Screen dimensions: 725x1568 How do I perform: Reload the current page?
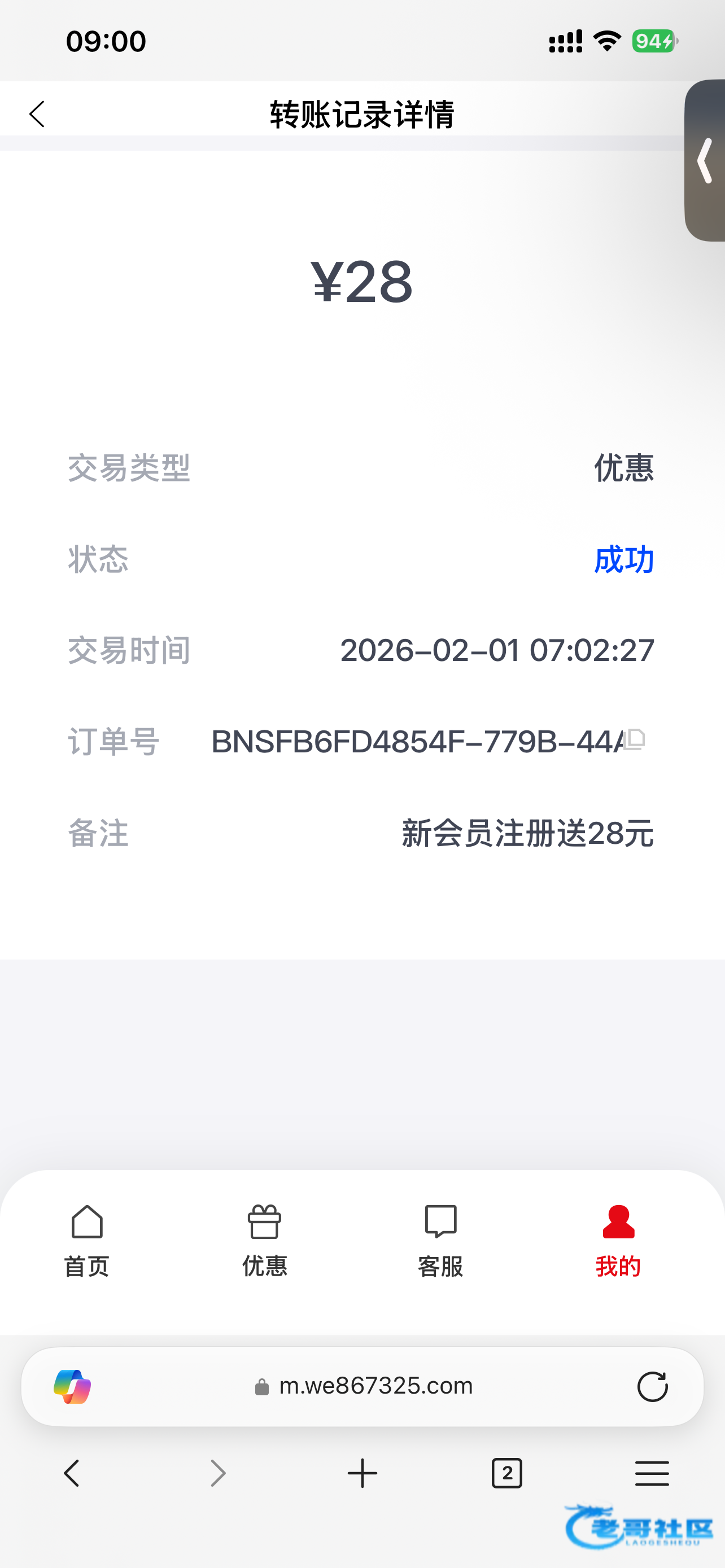(x=652, y=1387)
